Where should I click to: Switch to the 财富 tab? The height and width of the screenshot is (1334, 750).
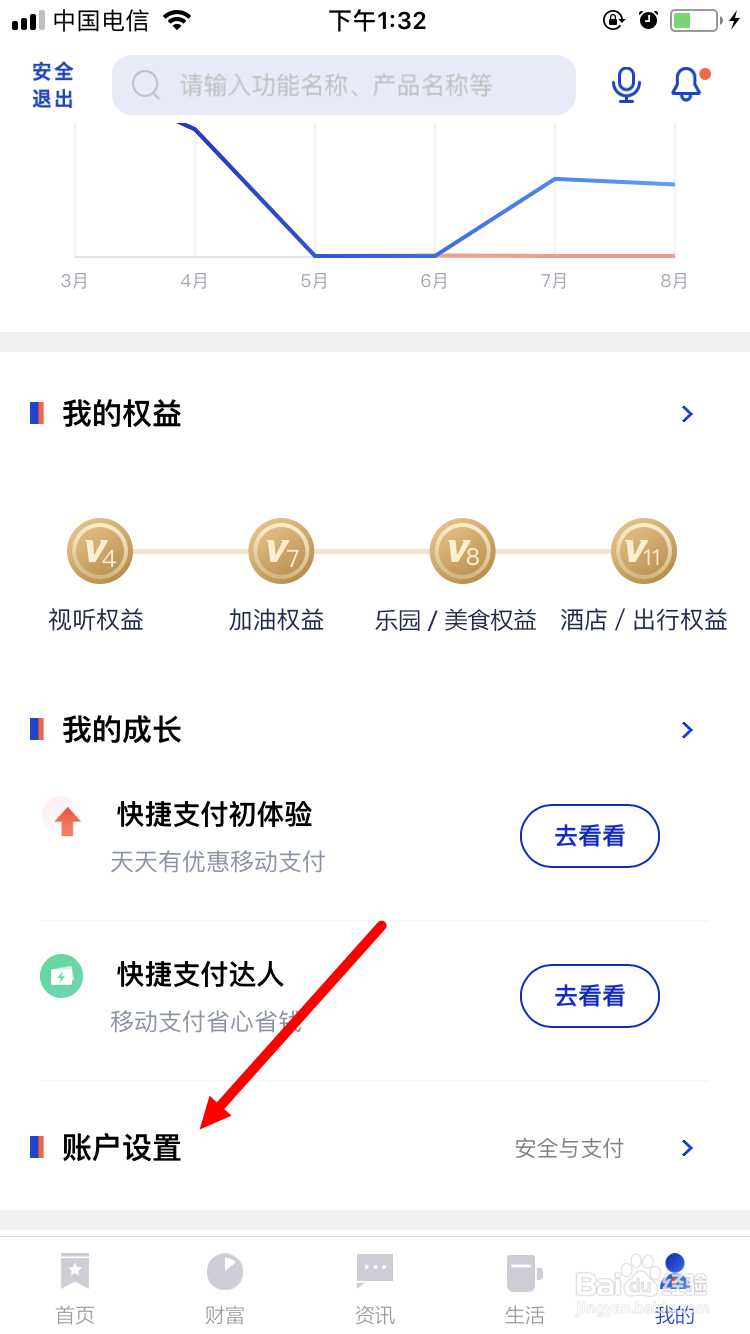225,1285
